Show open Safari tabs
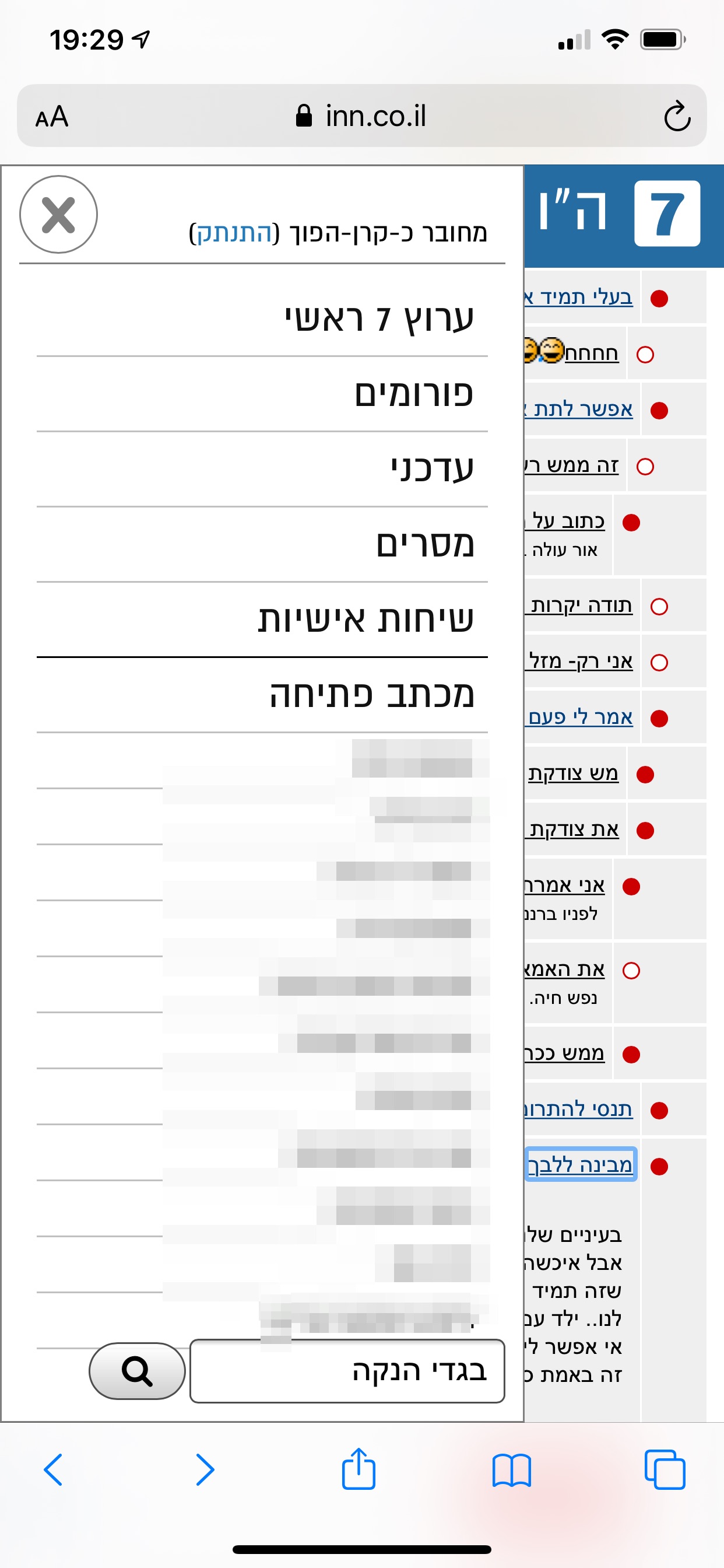 point(665,1469)
